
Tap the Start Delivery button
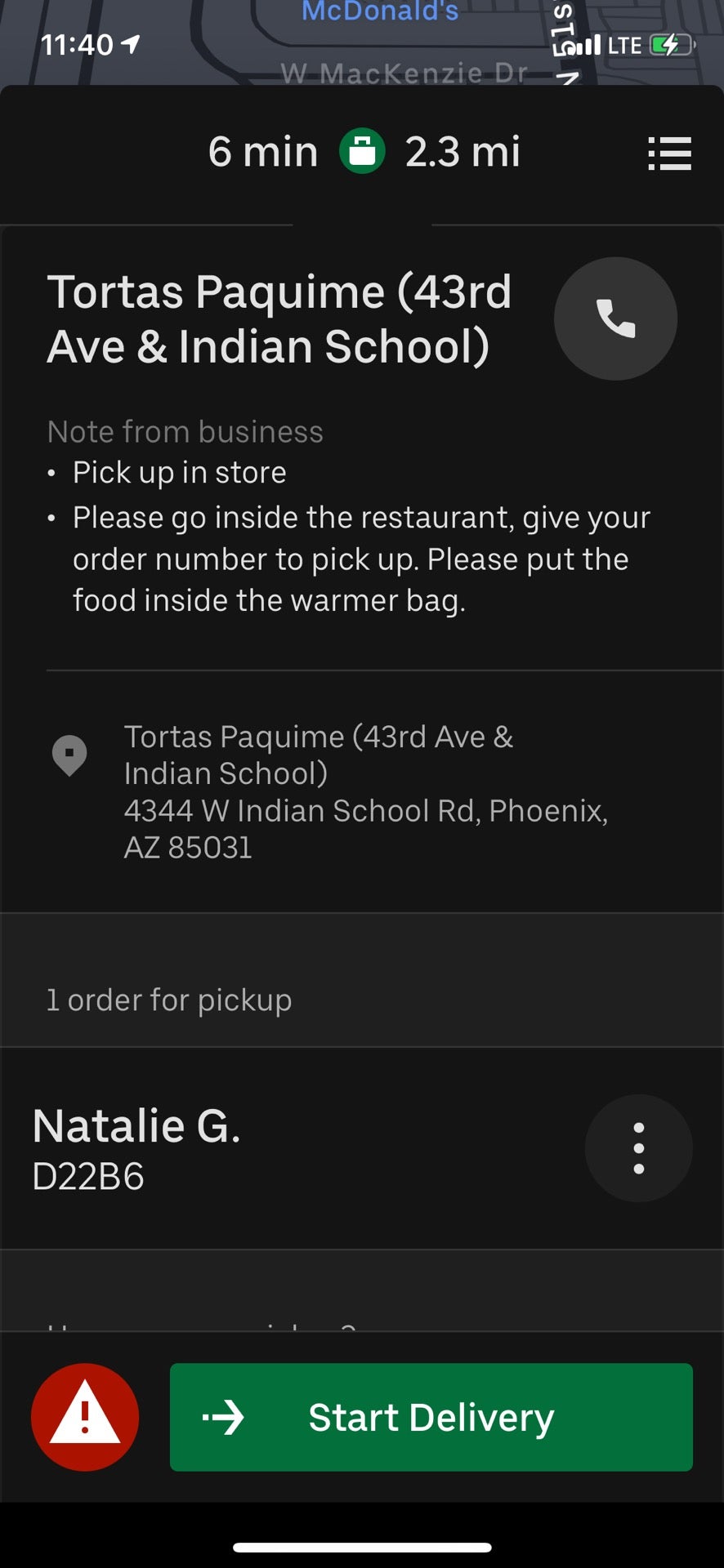[x=431, y=1417]
